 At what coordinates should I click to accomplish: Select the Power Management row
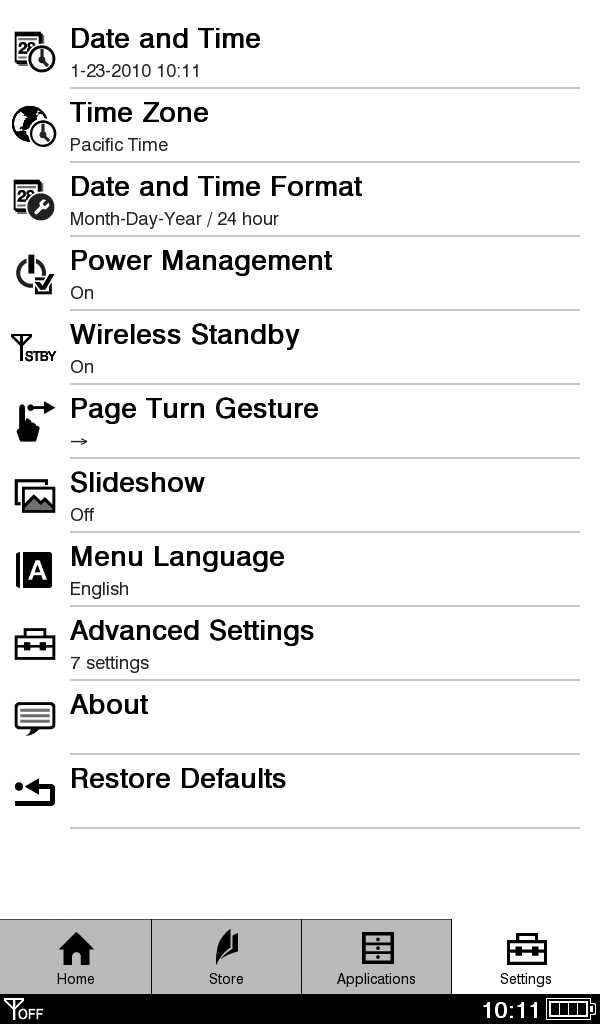pyautogui.click(x=300, y=274)
